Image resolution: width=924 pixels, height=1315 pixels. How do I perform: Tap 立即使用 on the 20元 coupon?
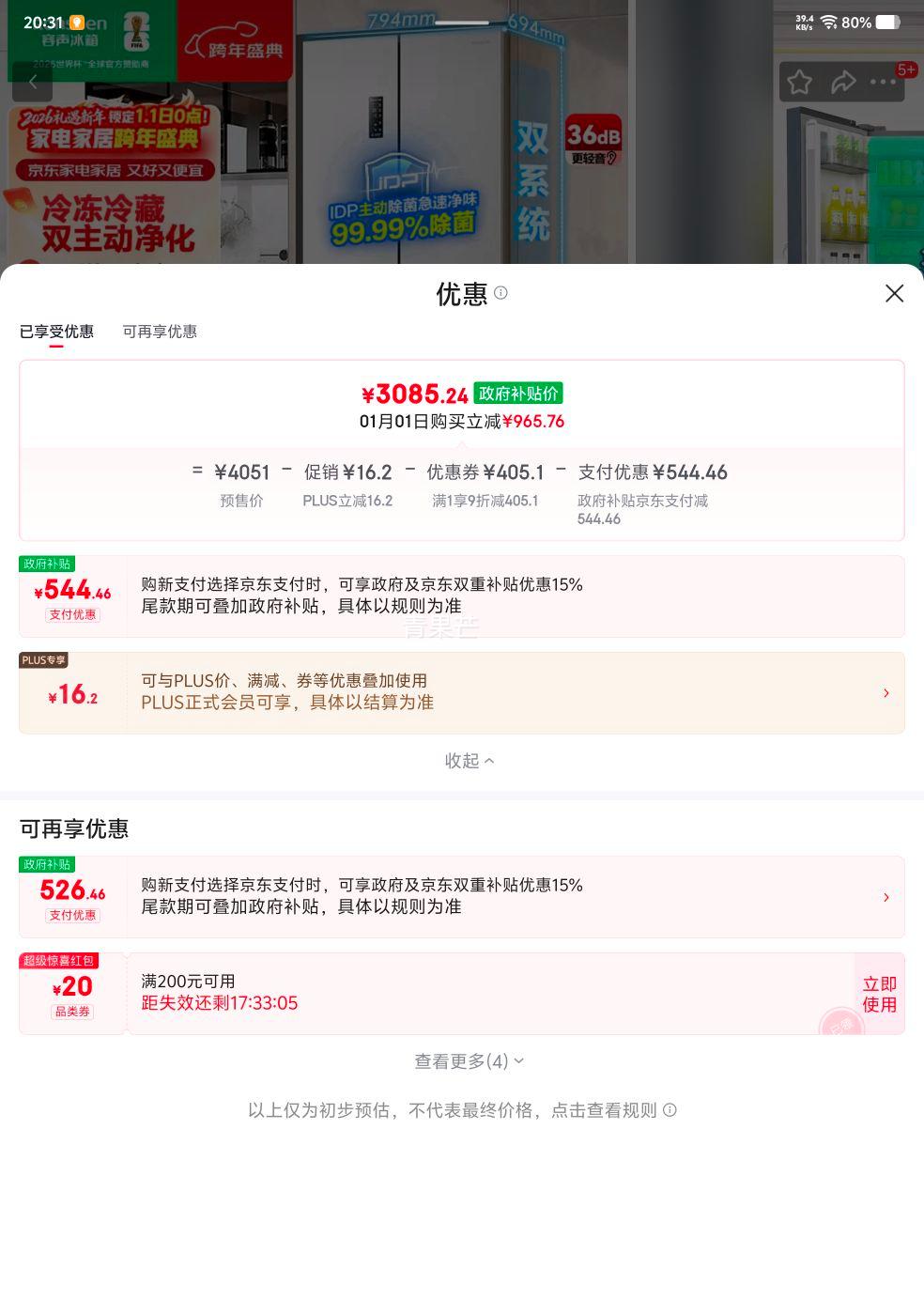coord(879,994)
